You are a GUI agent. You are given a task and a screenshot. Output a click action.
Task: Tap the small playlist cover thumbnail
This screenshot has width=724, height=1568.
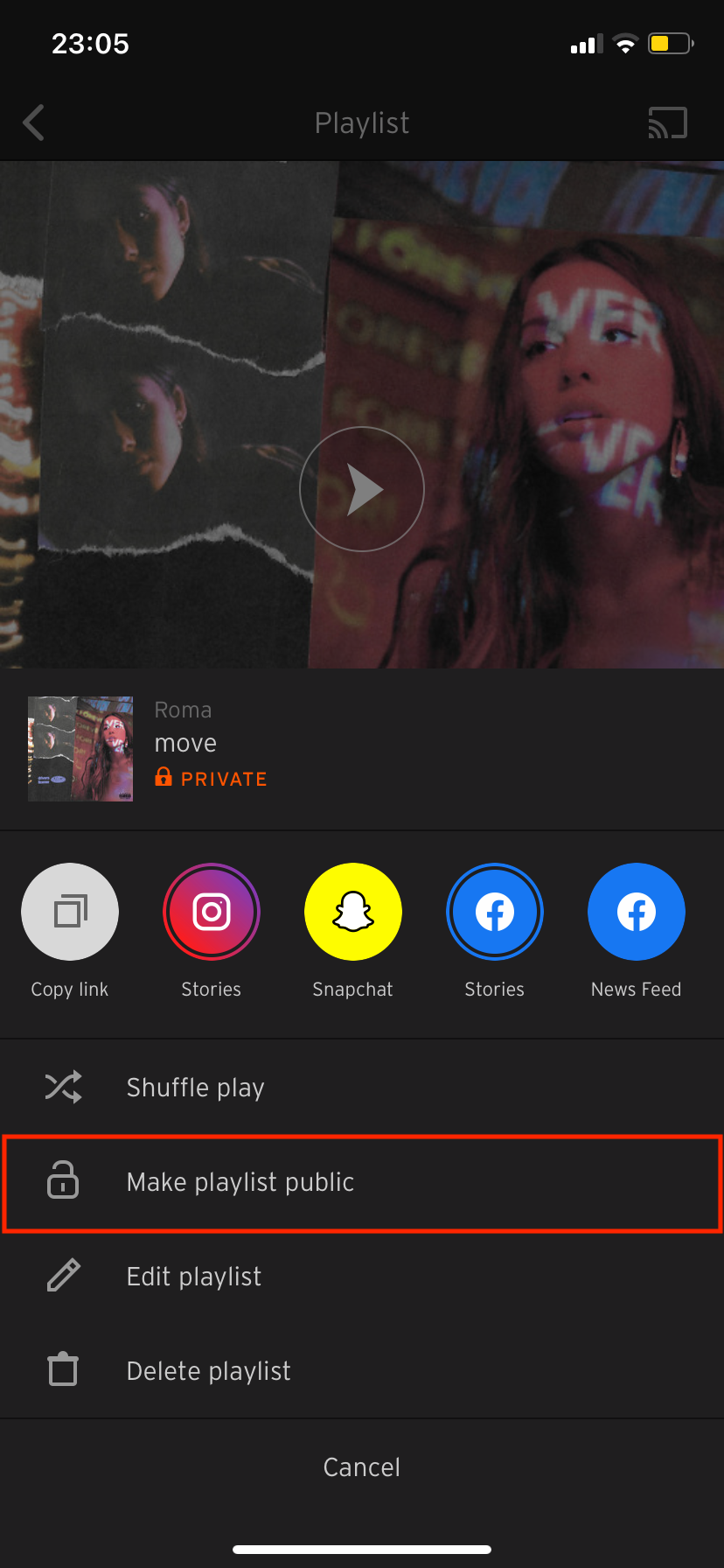pyautogui.click(x=80, y=748)
